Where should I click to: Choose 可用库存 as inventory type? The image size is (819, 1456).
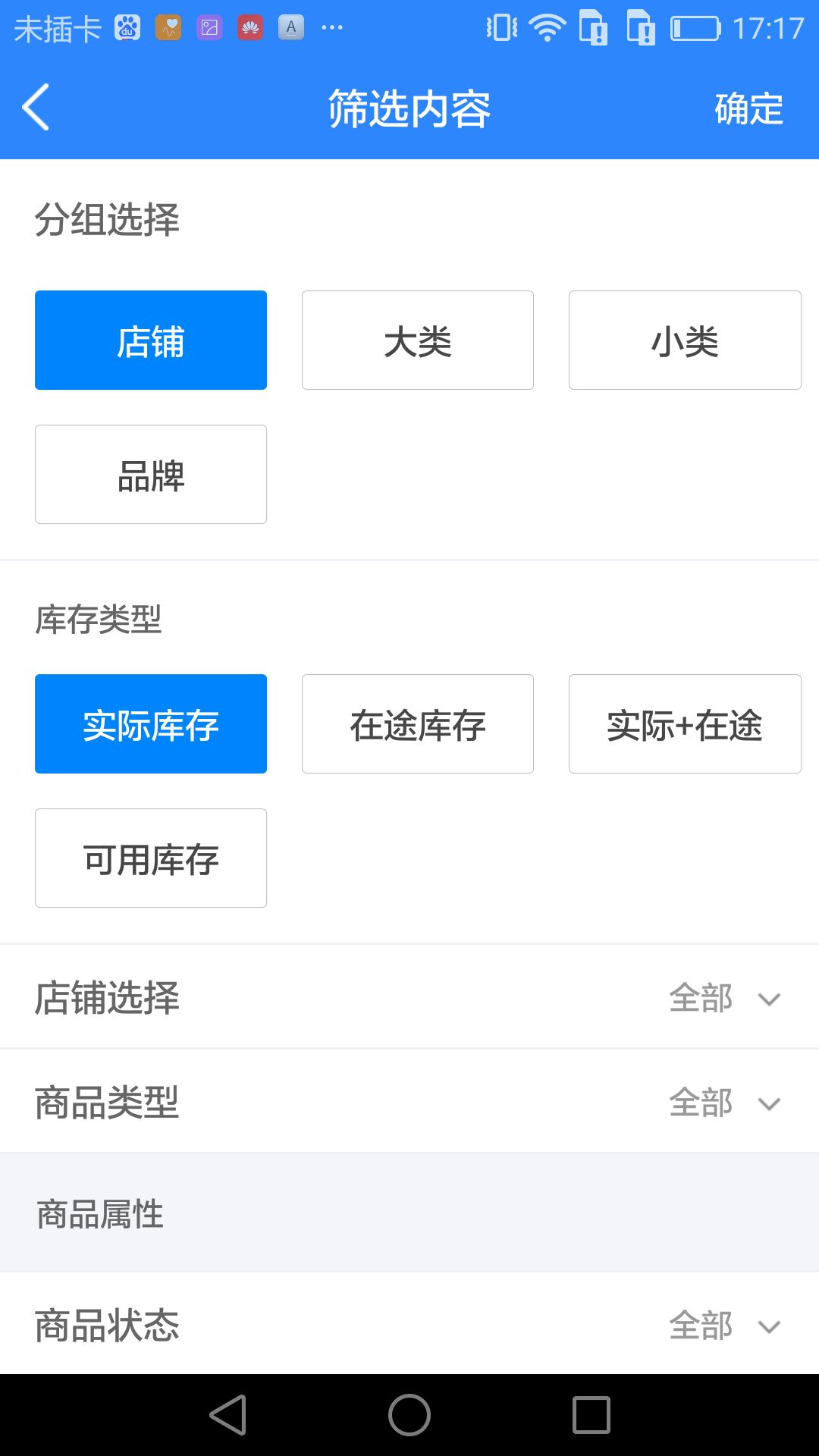coord(151,858)
